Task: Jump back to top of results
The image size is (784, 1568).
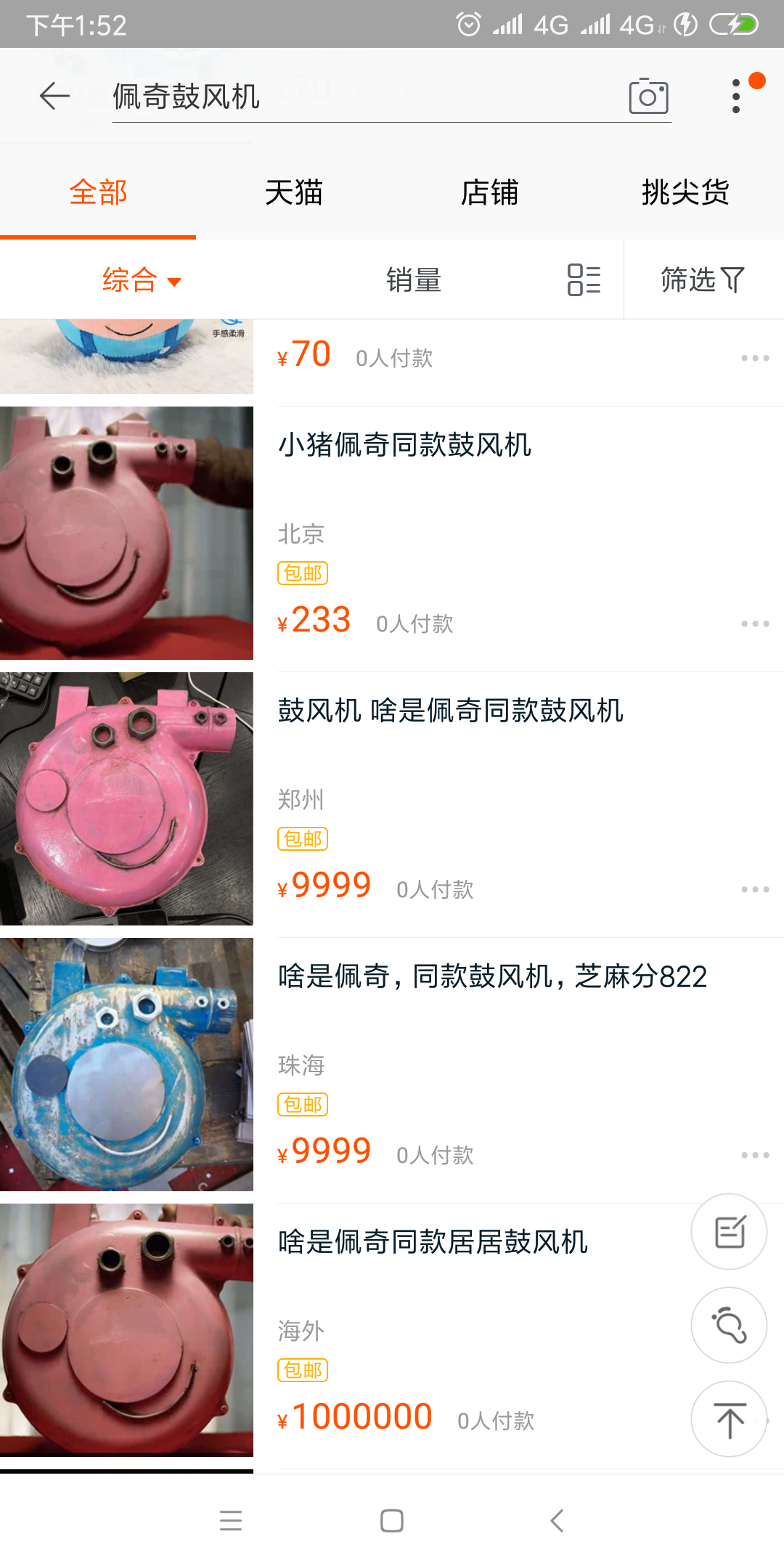Action: (729, 1419)
